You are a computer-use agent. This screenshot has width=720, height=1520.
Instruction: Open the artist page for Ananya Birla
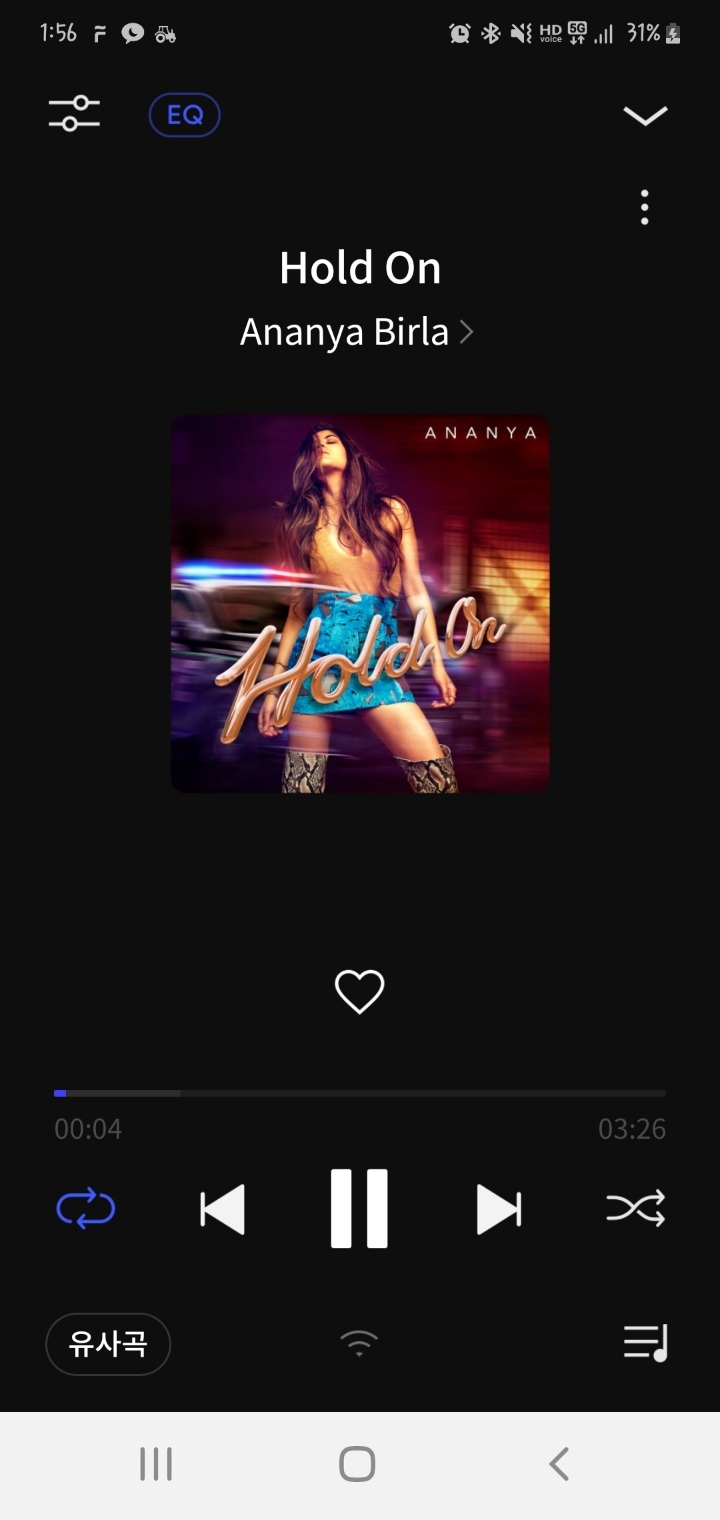[x=357, y=332]
